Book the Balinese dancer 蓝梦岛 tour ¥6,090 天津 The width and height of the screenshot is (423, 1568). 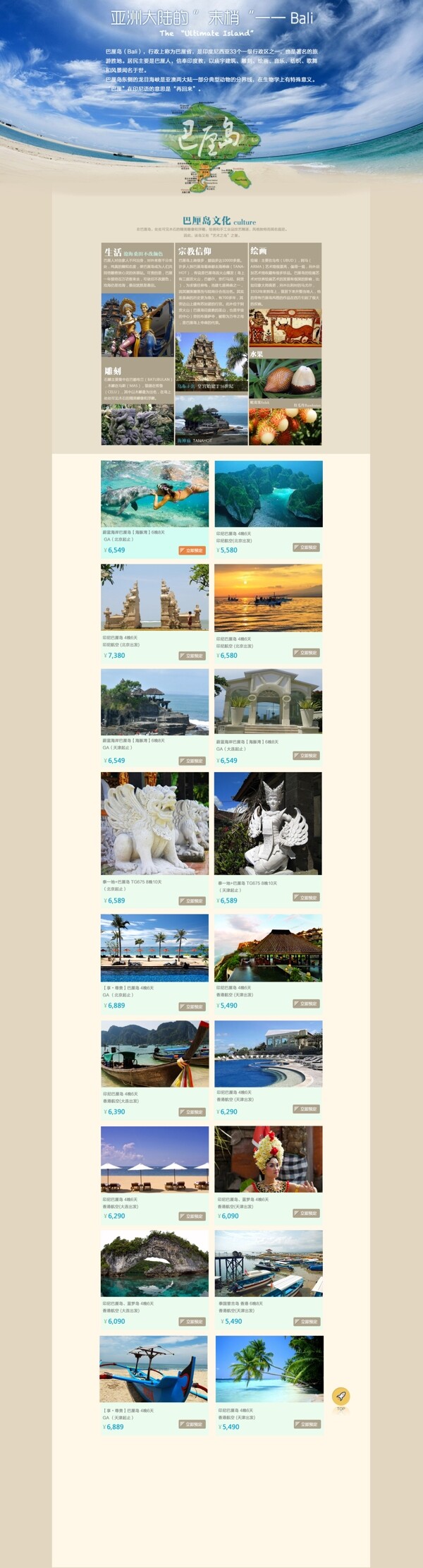306,1213
